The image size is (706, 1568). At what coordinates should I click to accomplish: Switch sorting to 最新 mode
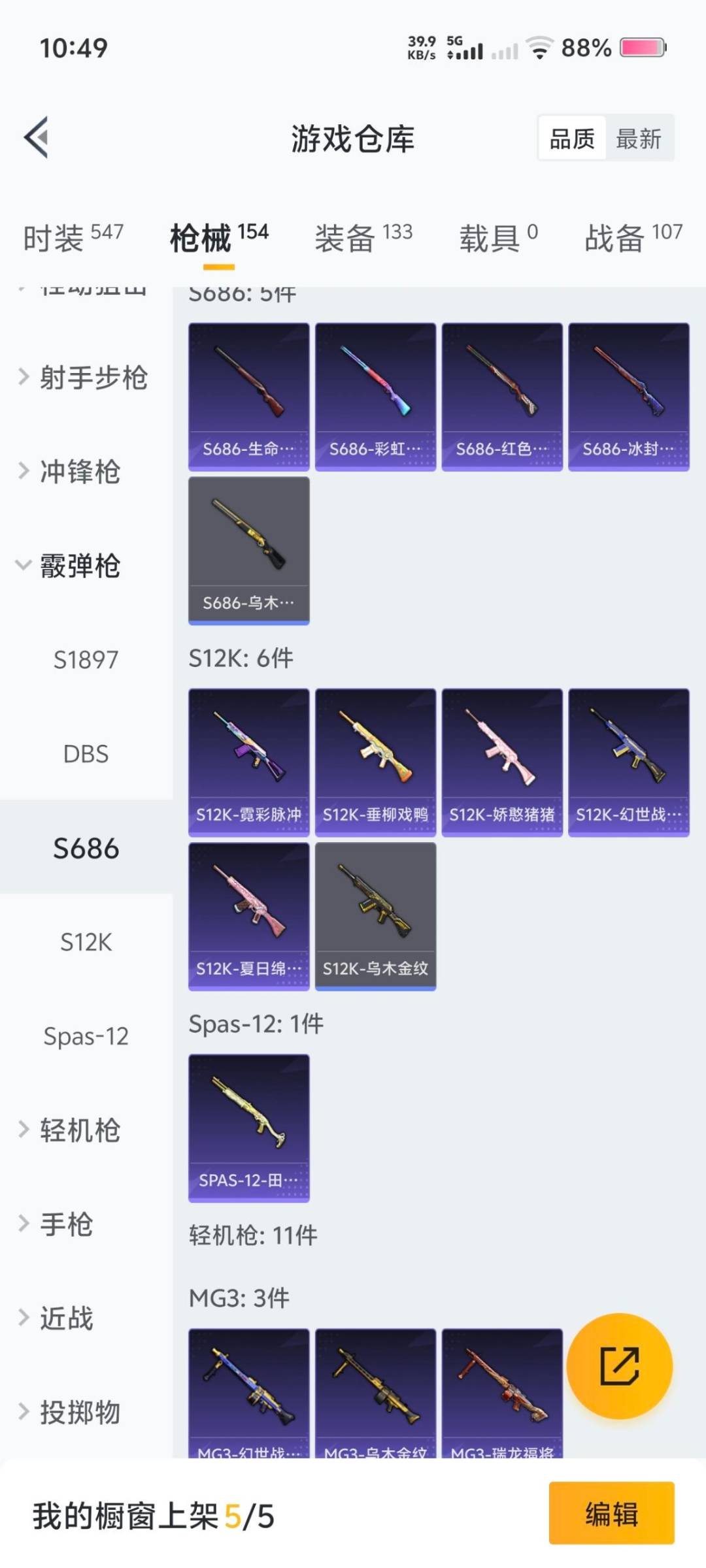641,139
